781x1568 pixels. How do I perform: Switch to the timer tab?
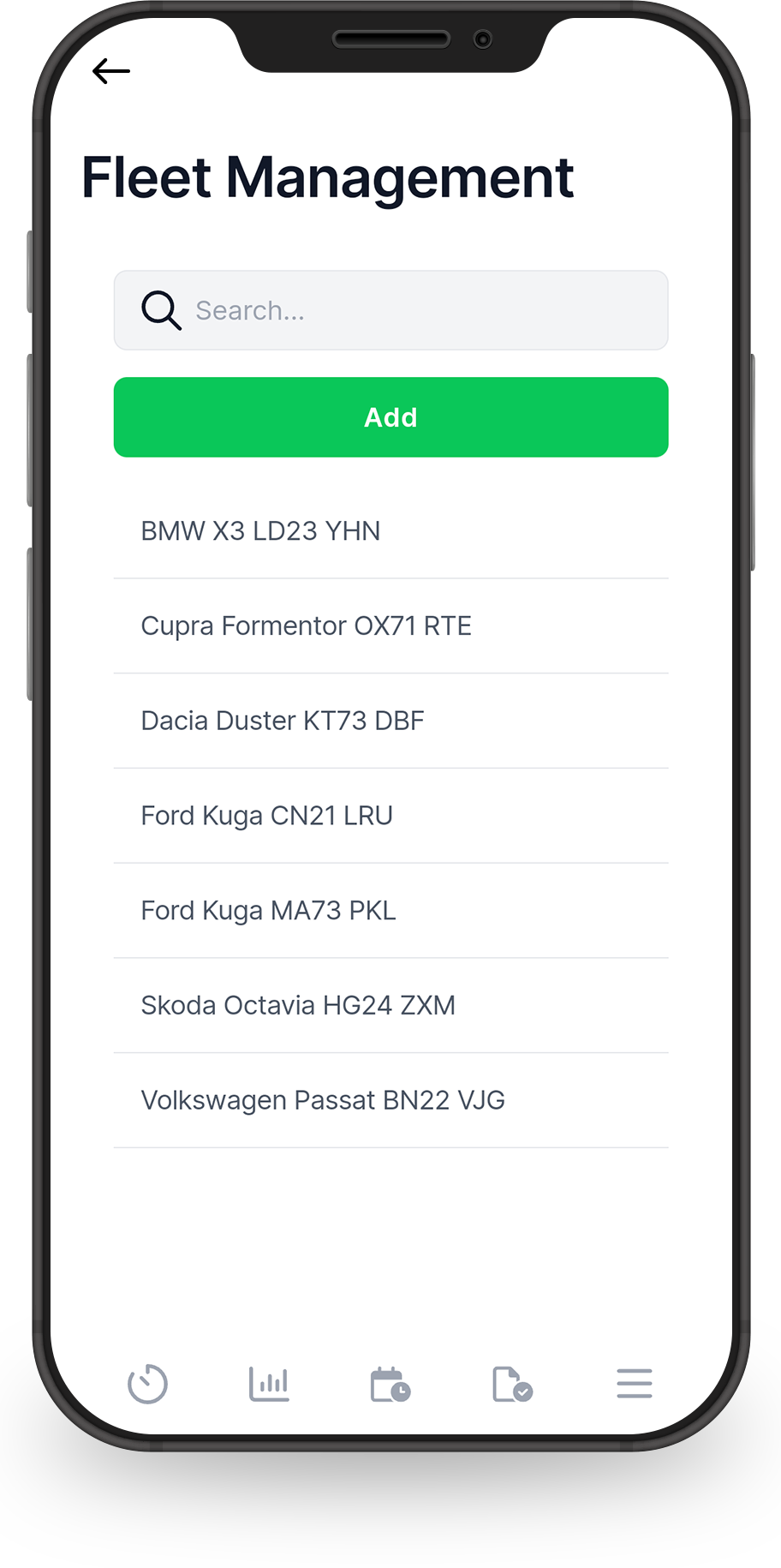pyautogui.click(x=147, y=1384)
